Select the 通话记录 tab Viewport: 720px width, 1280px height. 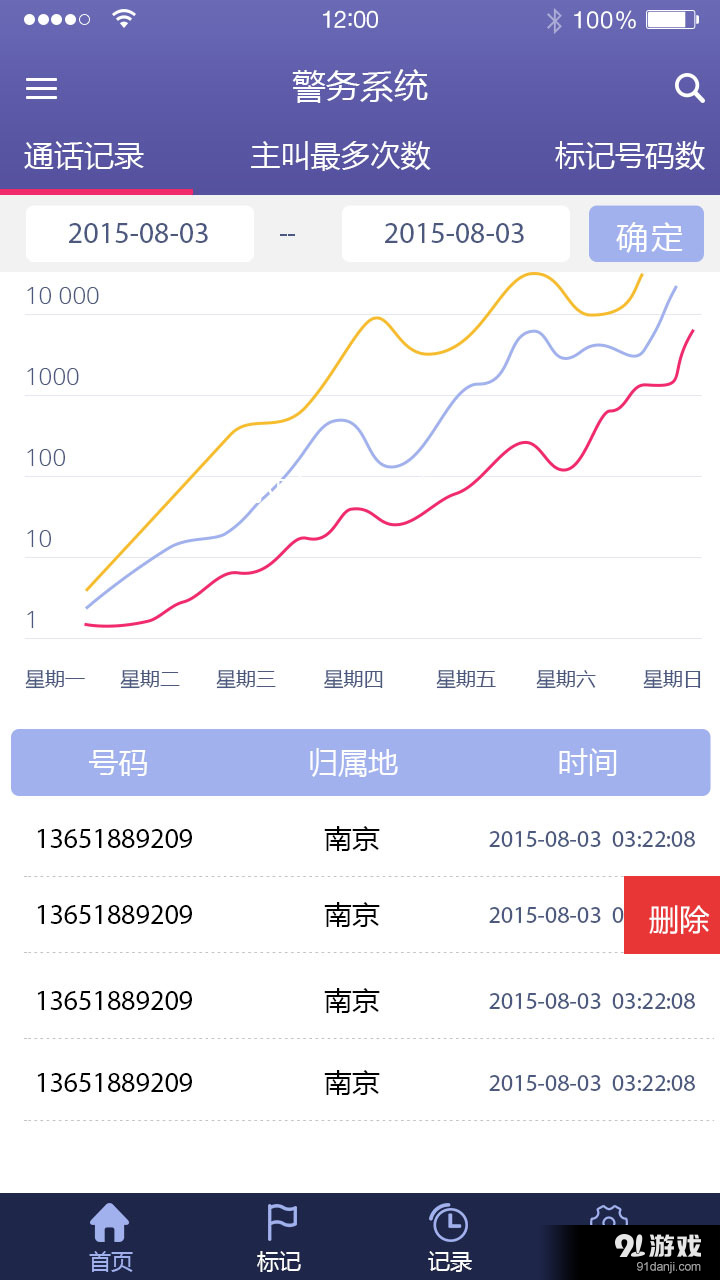point(83,157)
